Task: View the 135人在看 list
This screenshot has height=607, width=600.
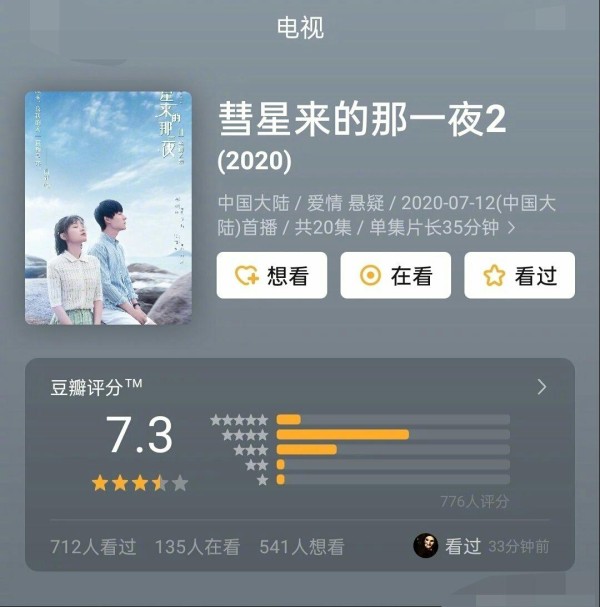Action: coord(197,547)
